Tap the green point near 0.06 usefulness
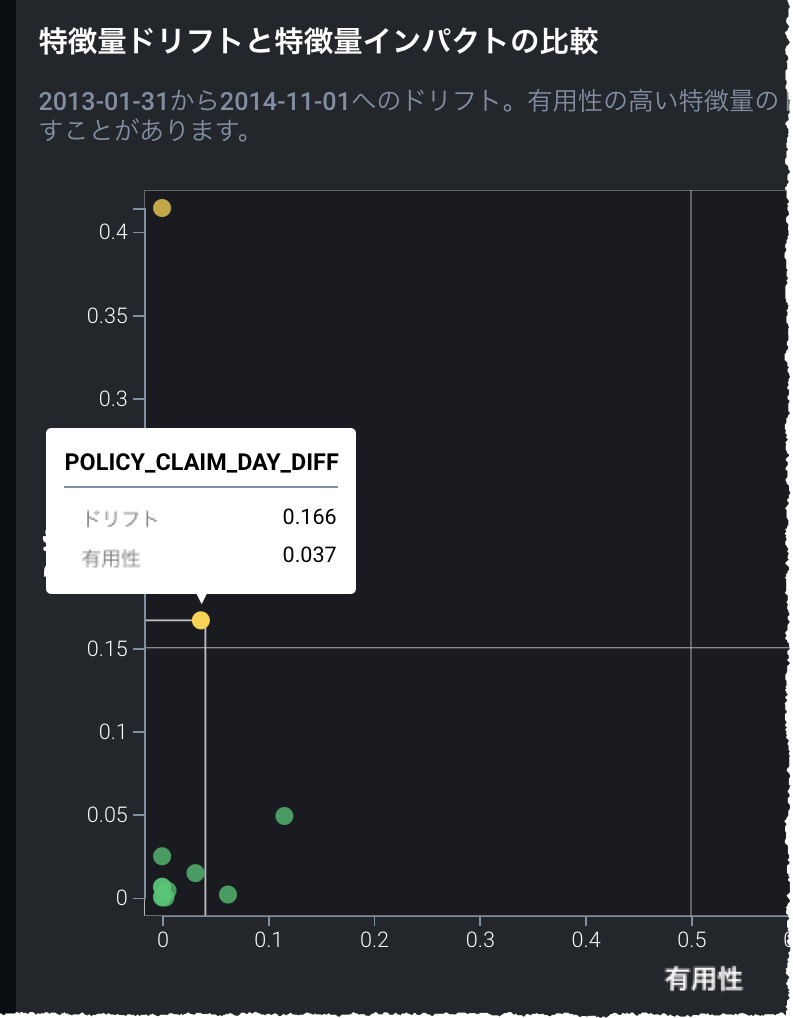 click(228, 894)
